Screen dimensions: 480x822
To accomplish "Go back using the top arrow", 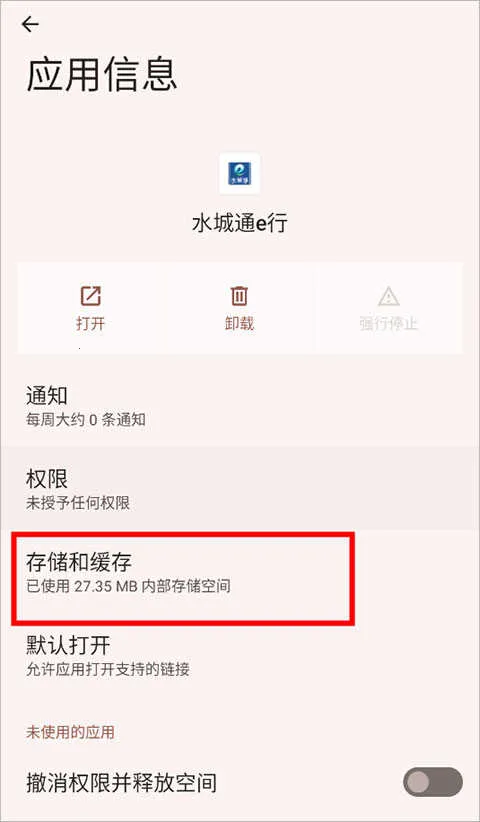I will coord(30,24).
